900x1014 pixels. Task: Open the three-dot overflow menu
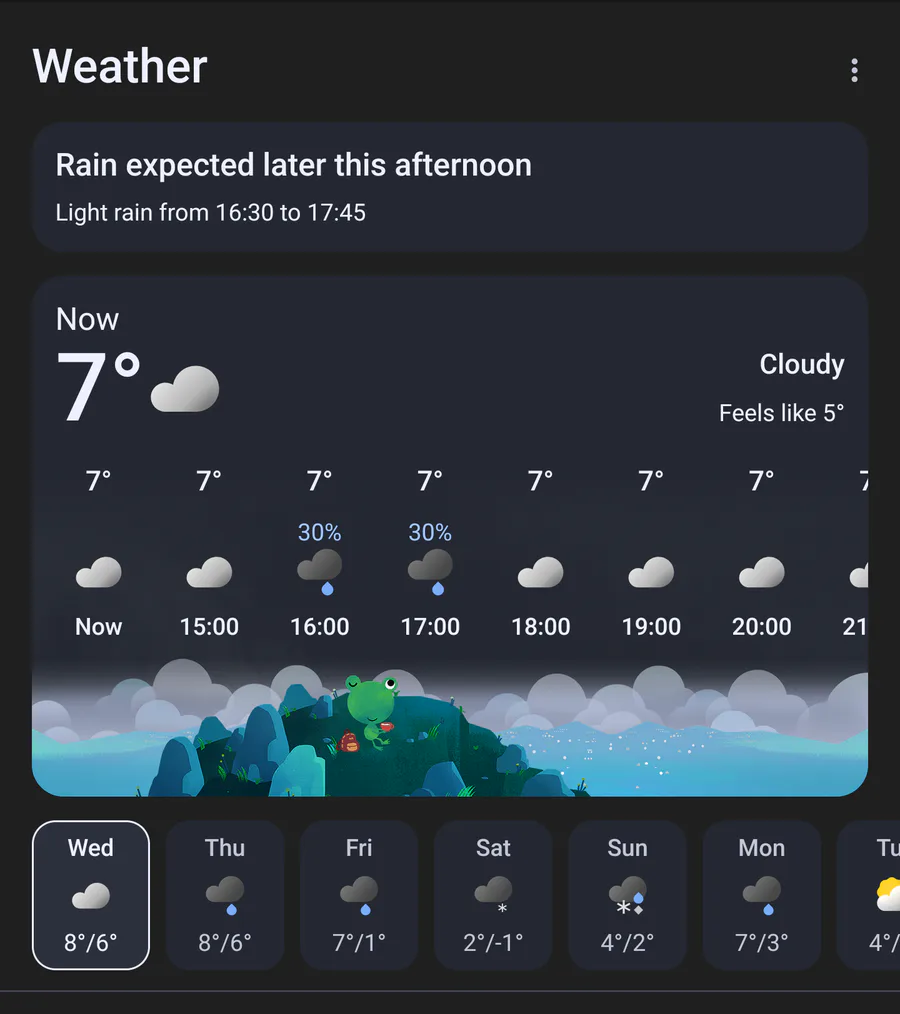[x=853, y=70]
